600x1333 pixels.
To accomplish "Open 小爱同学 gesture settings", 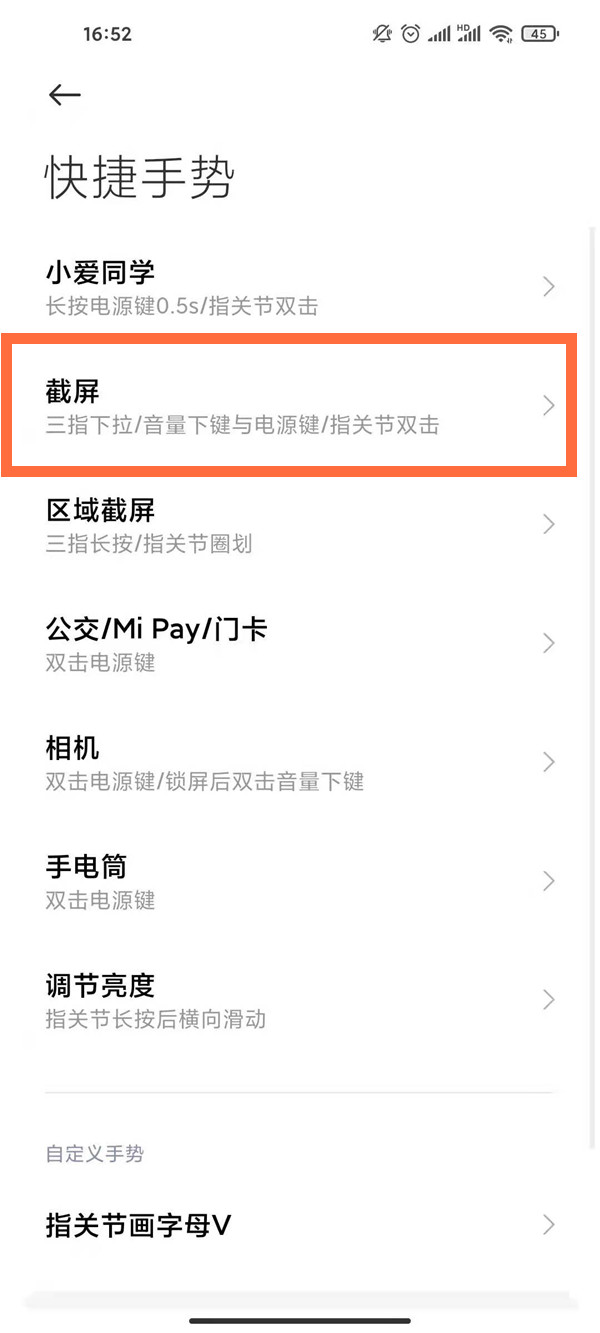I will click(300, 287).
